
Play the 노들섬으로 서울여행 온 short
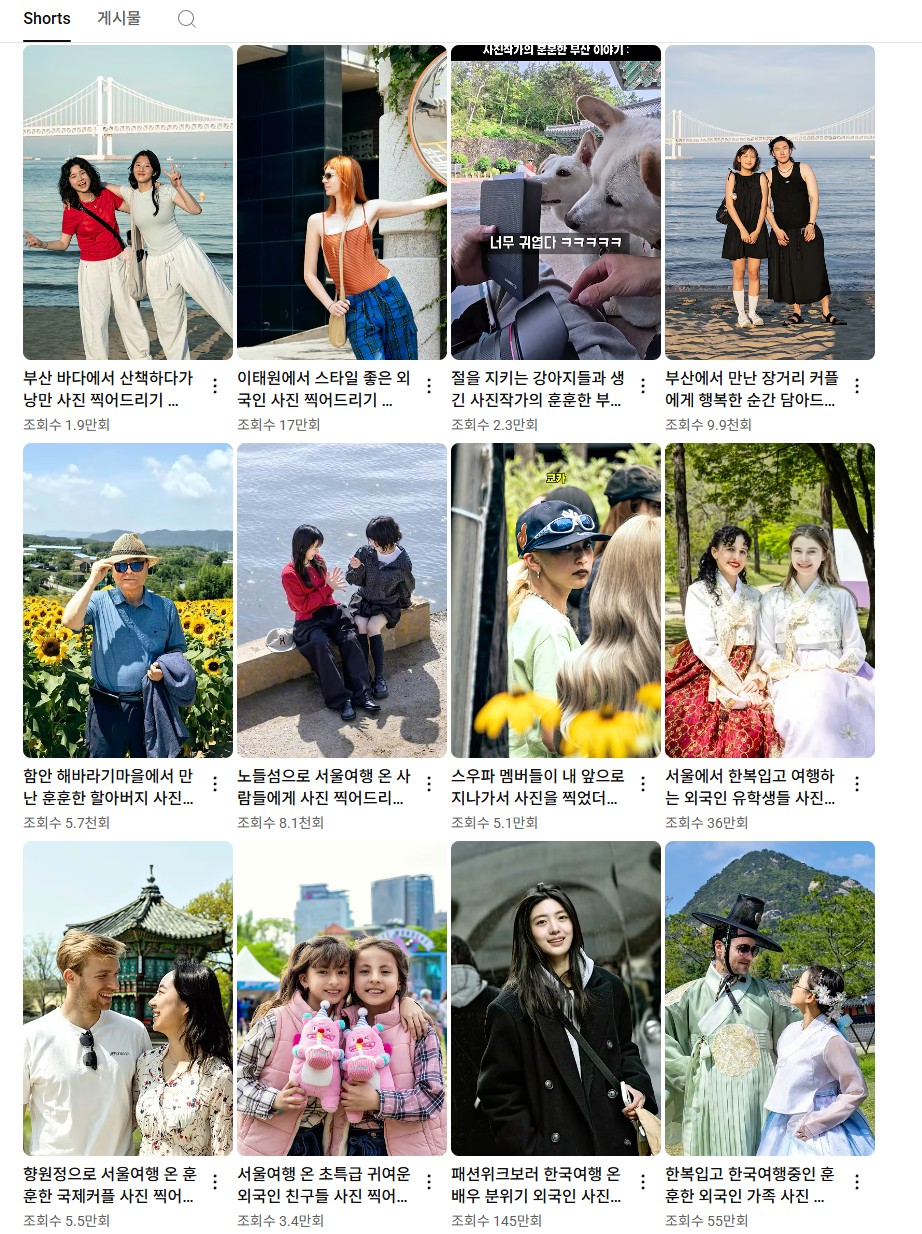(x=341, y=600)
